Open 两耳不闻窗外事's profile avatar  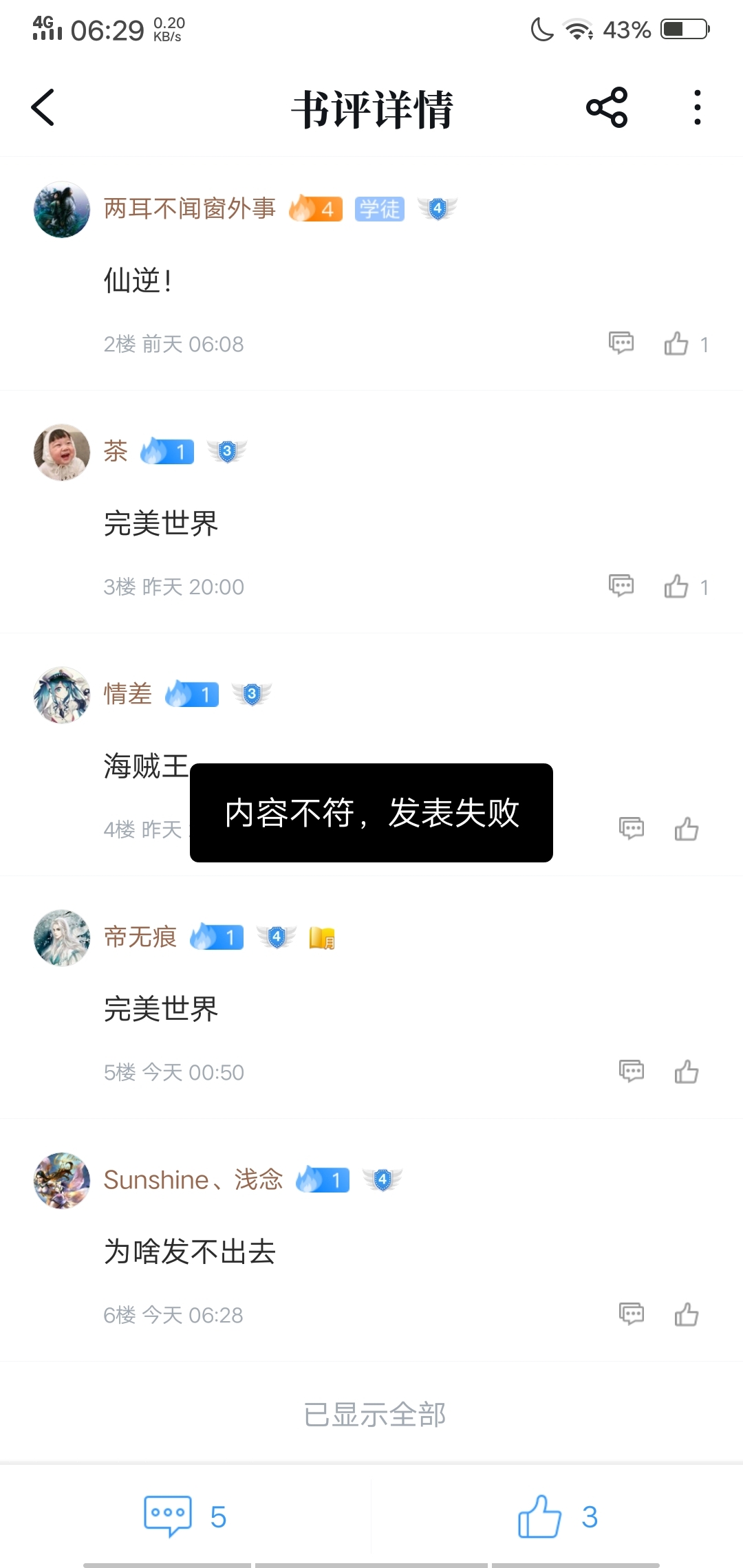click(62, 210)
